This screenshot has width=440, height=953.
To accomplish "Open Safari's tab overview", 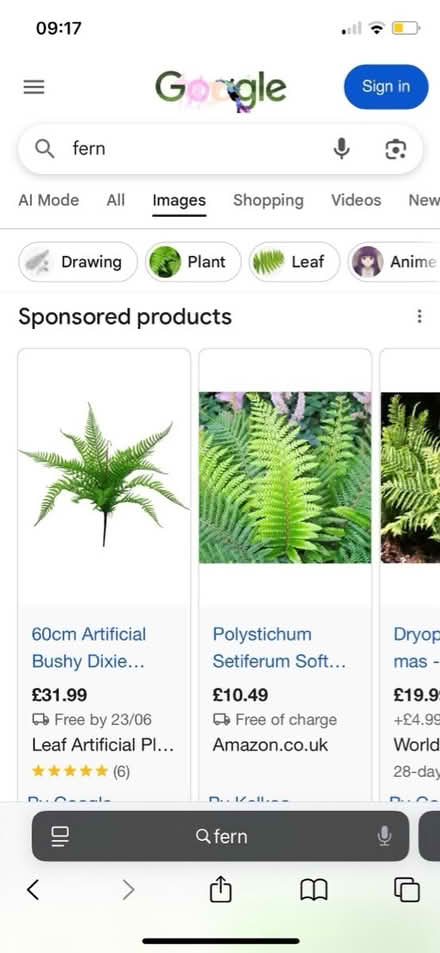I will (x=407, y=890).
